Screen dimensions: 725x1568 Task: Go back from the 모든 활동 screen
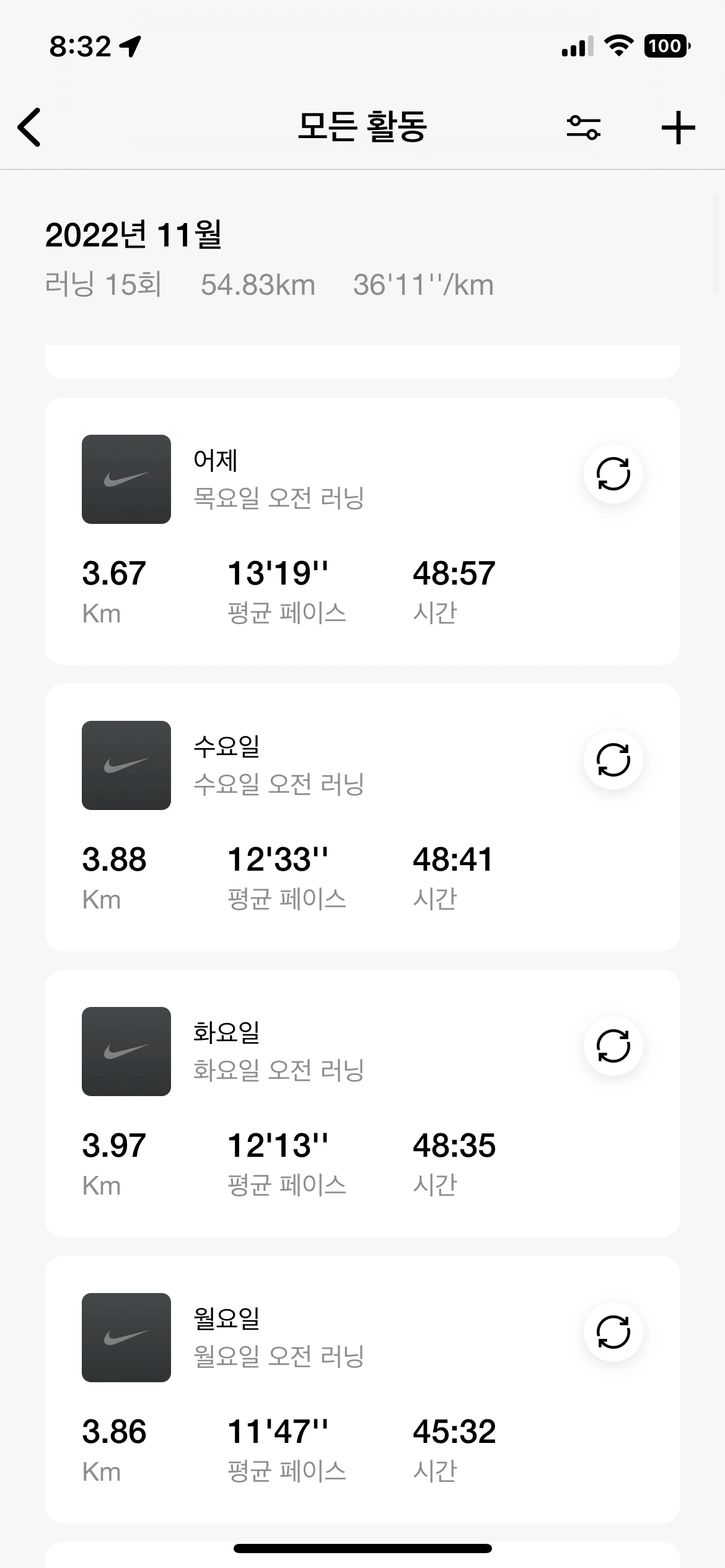click(30, 127)
